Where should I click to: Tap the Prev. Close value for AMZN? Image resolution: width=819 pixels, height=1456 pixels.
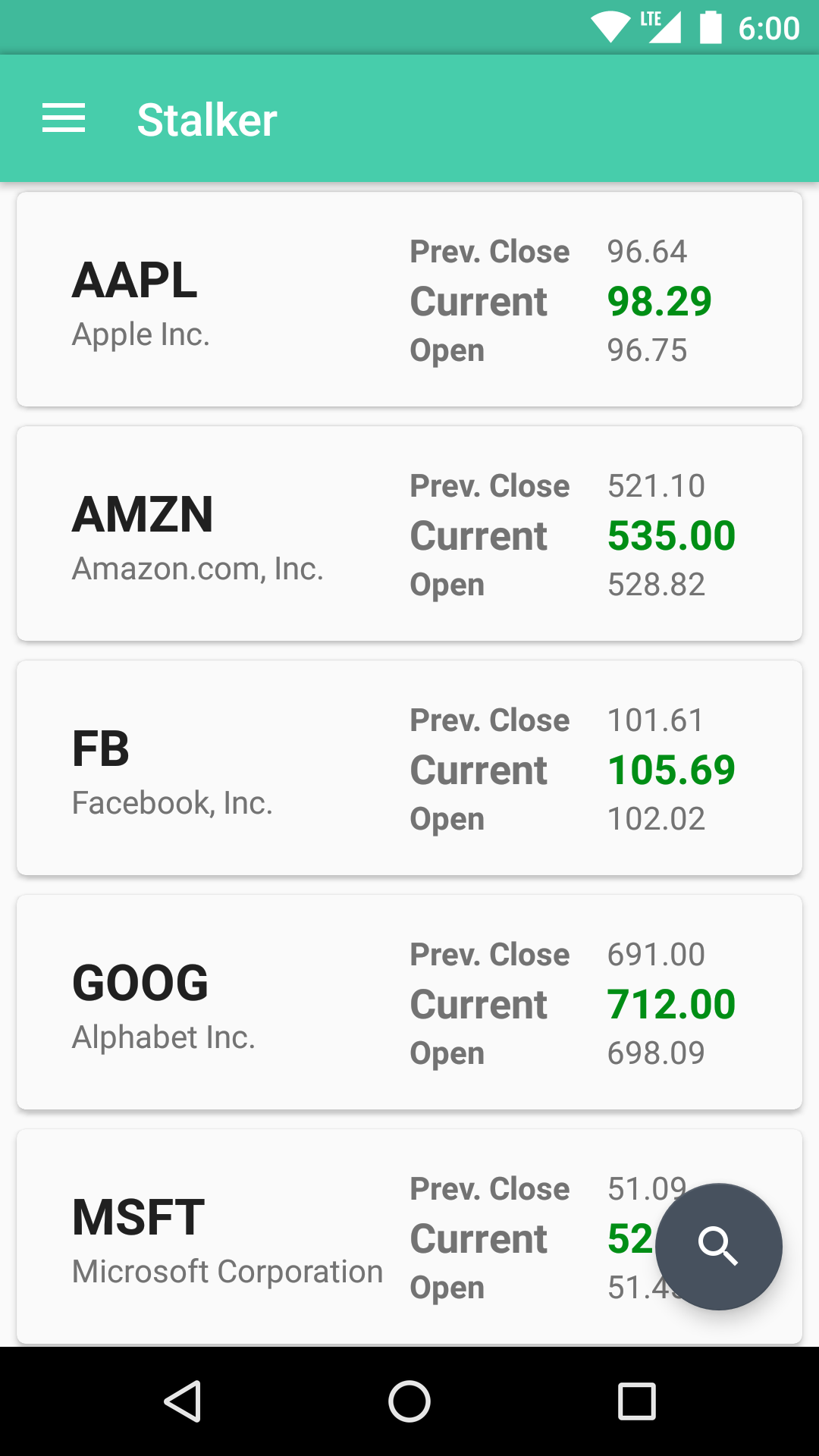pyautogui.click(x=657, y=485)
